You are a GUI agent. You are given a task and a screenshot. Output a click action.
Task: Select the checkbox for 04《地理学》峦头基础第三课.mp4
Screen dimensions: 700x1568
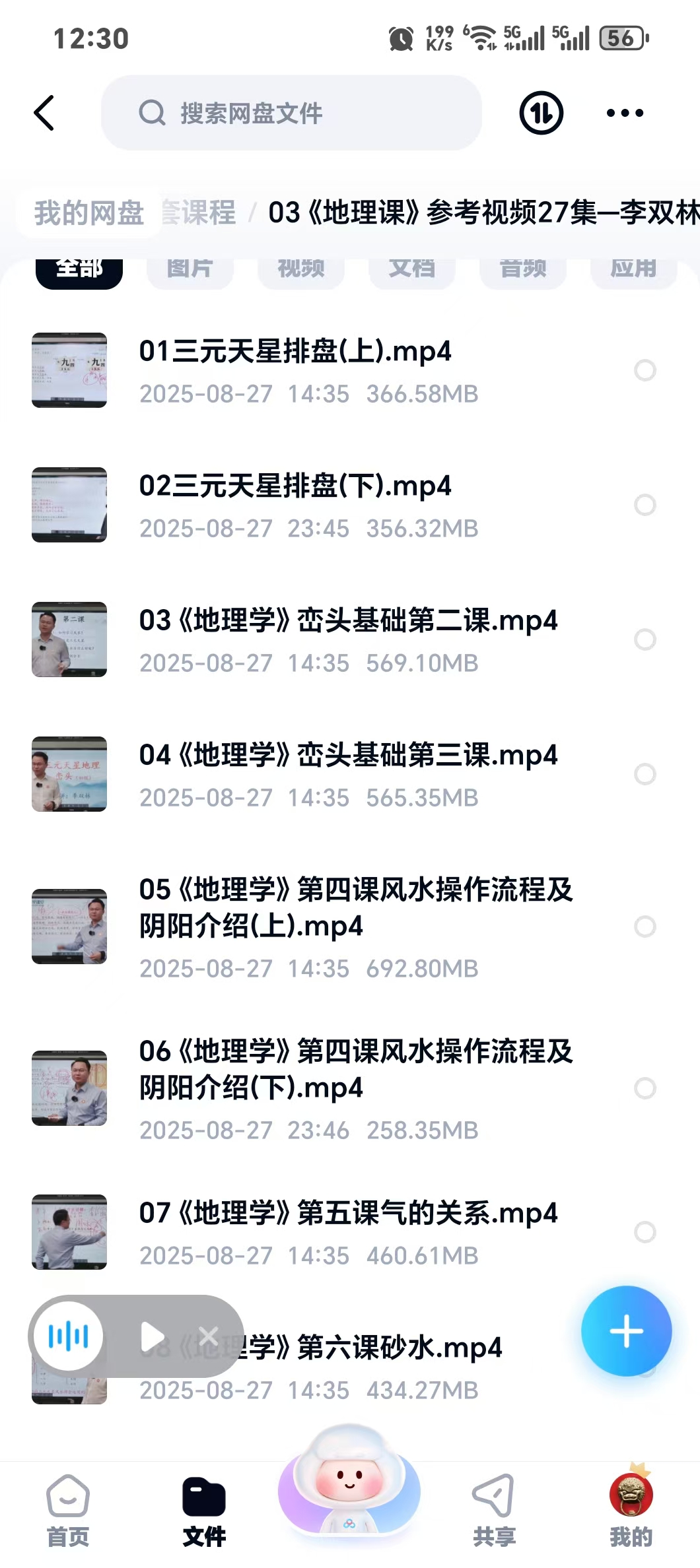coord(645,774)
